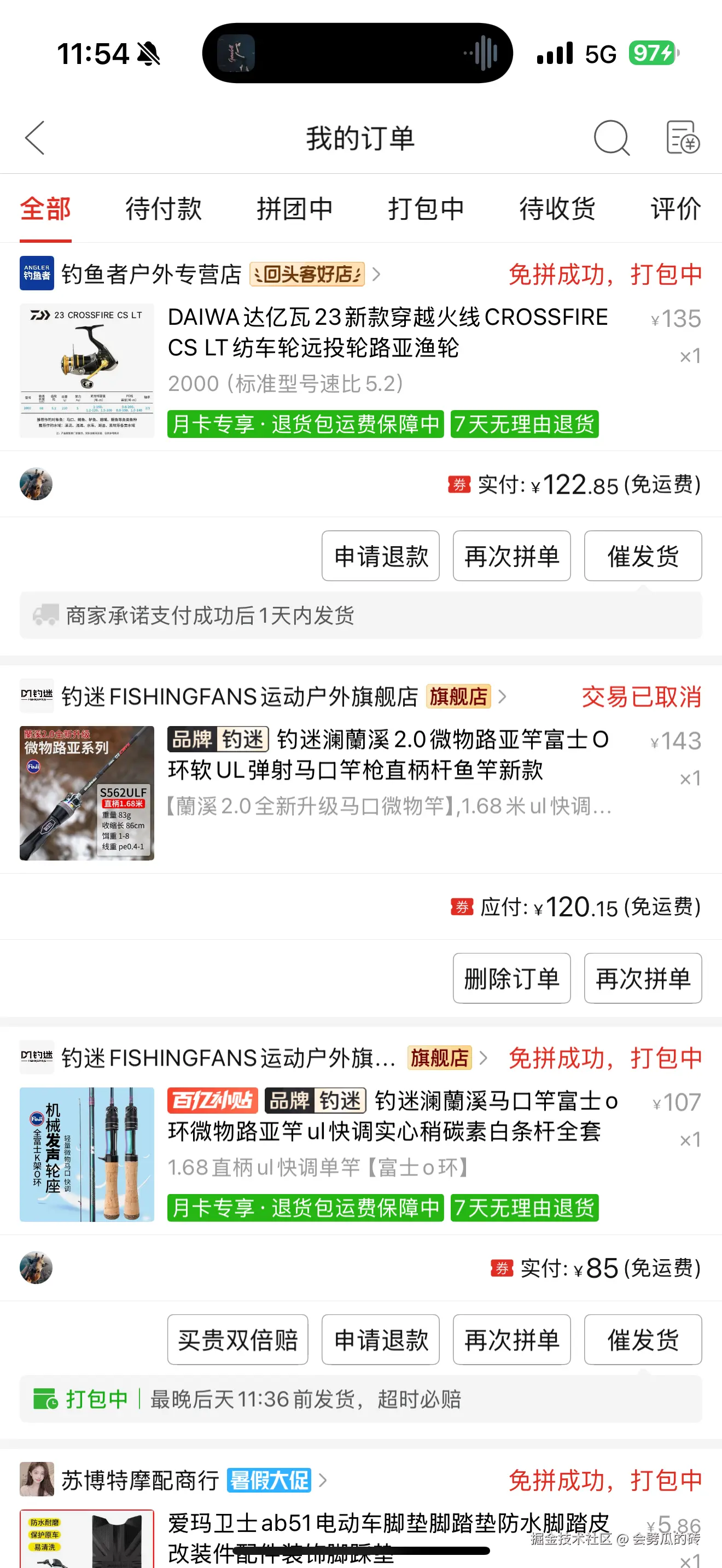Tap the buyer avatar below the DAIWA order
Viewport: 722px width, 1568px height.
pyautogui.click(x=36, y=484)
